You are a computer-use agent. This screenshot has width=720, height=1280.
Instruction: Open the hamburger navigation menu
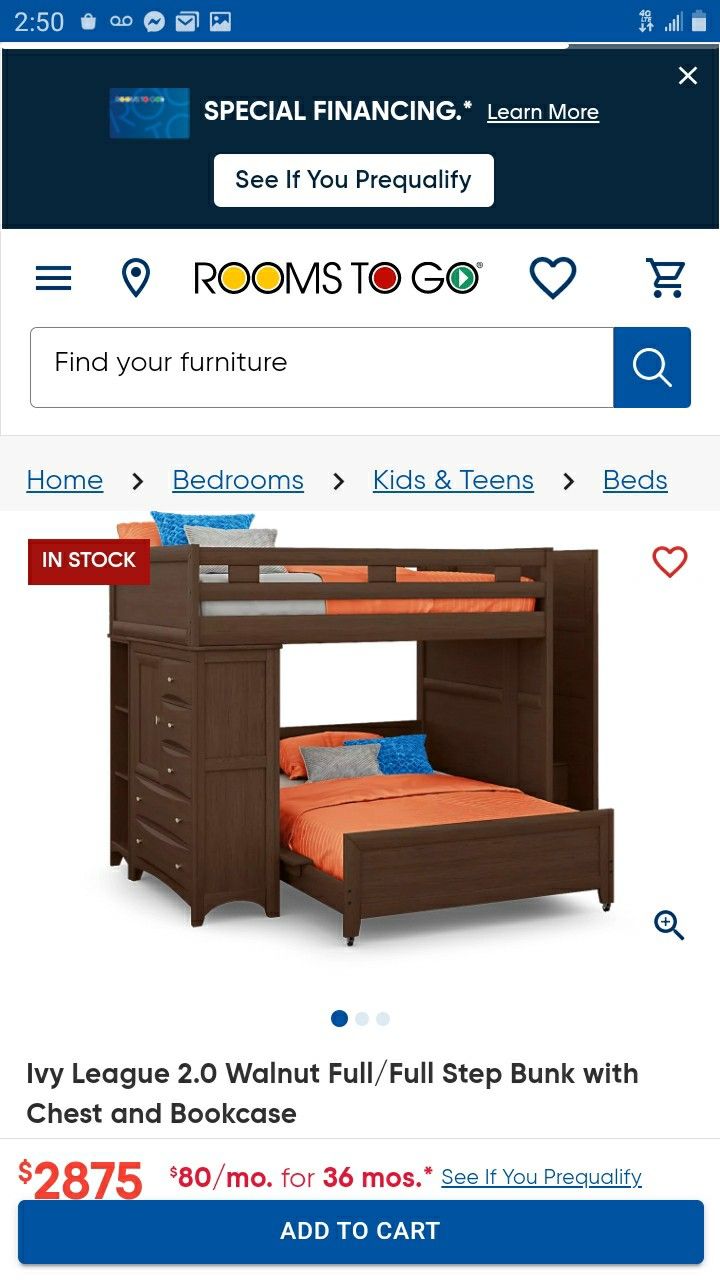coord(54,278)
